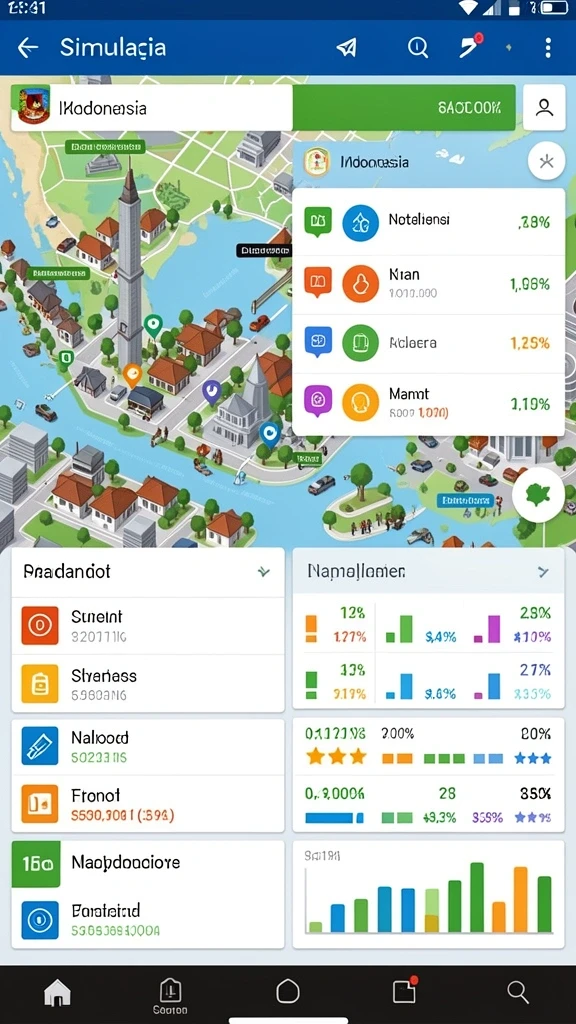Open the Sureint list item

point(148,626)
